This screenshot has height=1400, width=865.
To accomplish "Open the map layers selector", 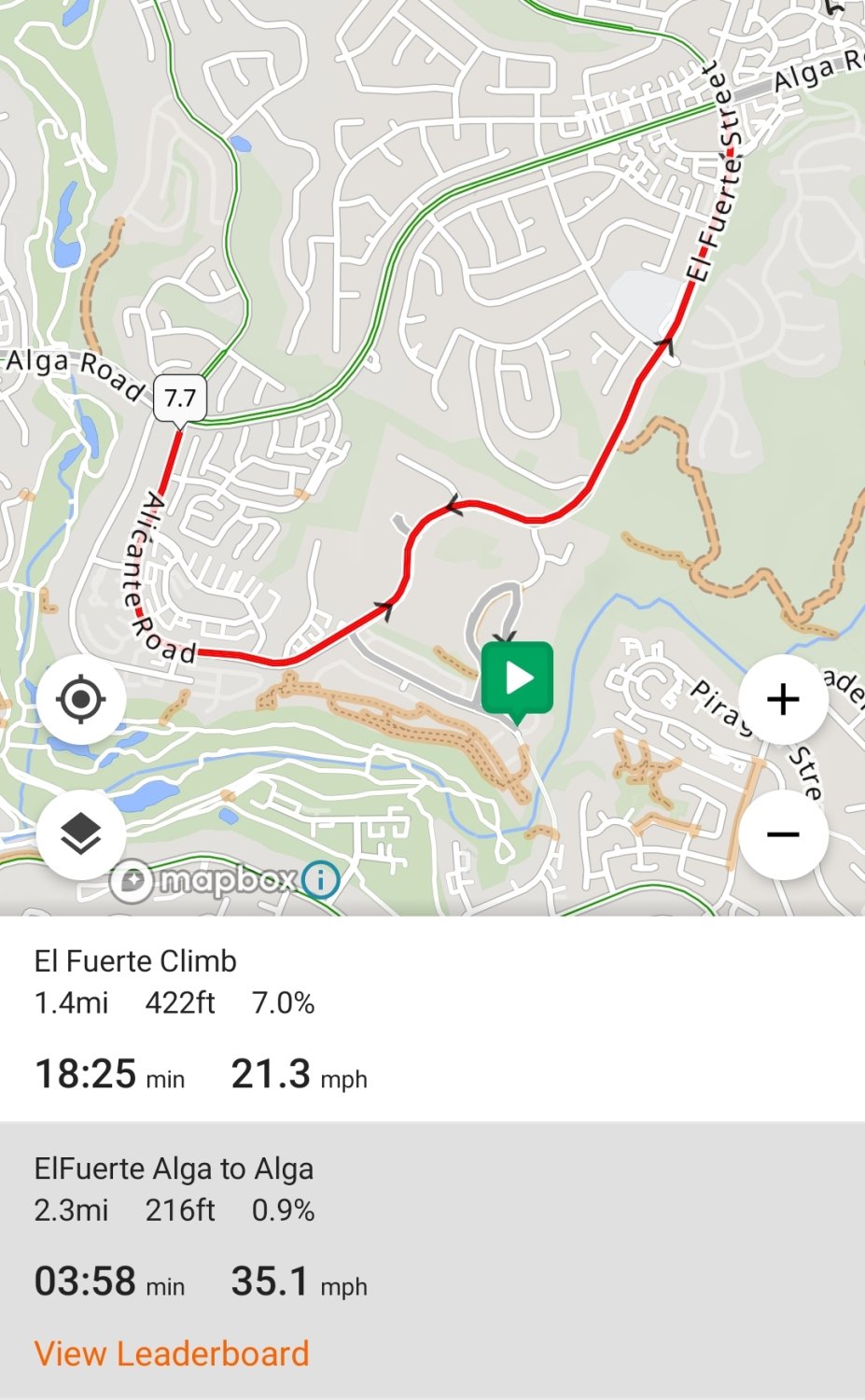I will click(x=81, y=834).
